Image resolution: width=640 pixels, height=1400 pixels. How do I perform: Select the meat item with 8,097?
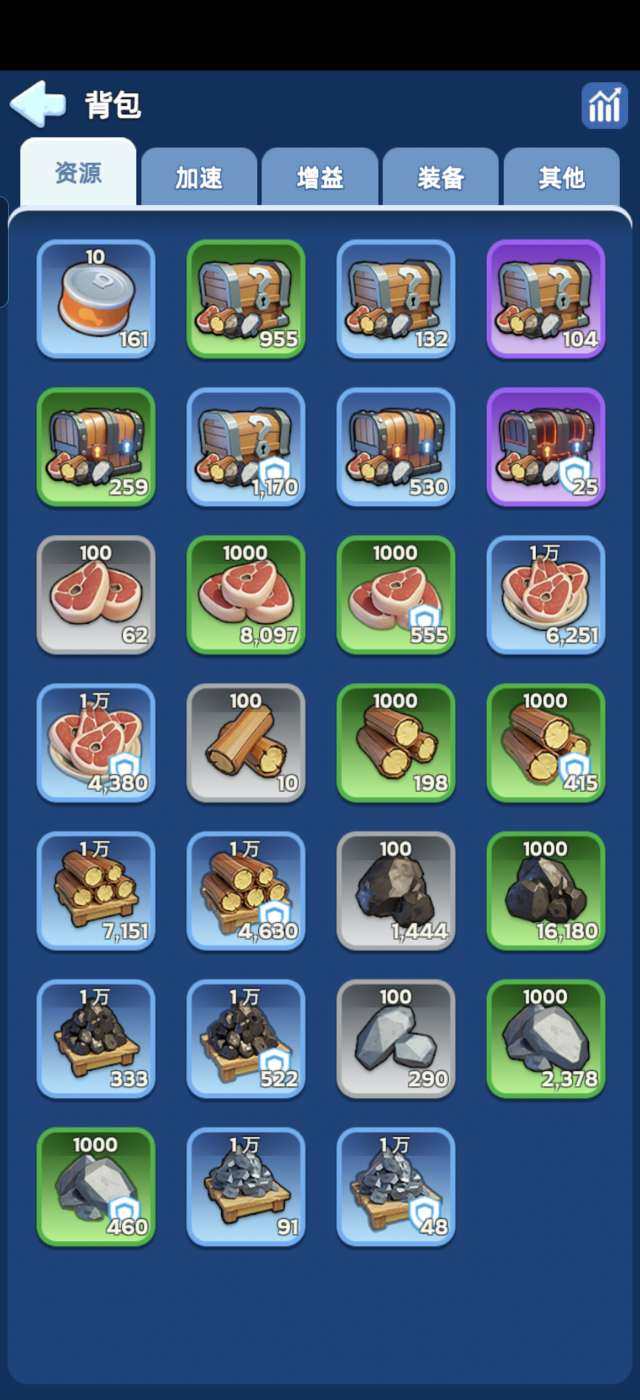point(246,595)
